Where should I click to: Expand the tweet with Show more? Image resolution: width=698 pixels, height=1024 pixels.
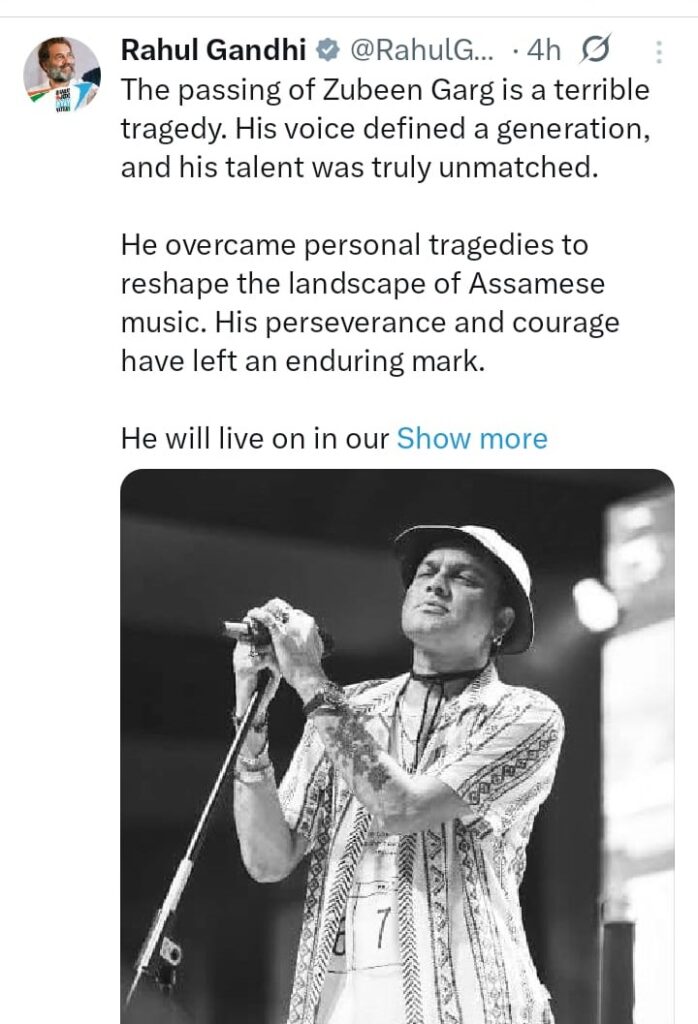[x=472, y=438]
